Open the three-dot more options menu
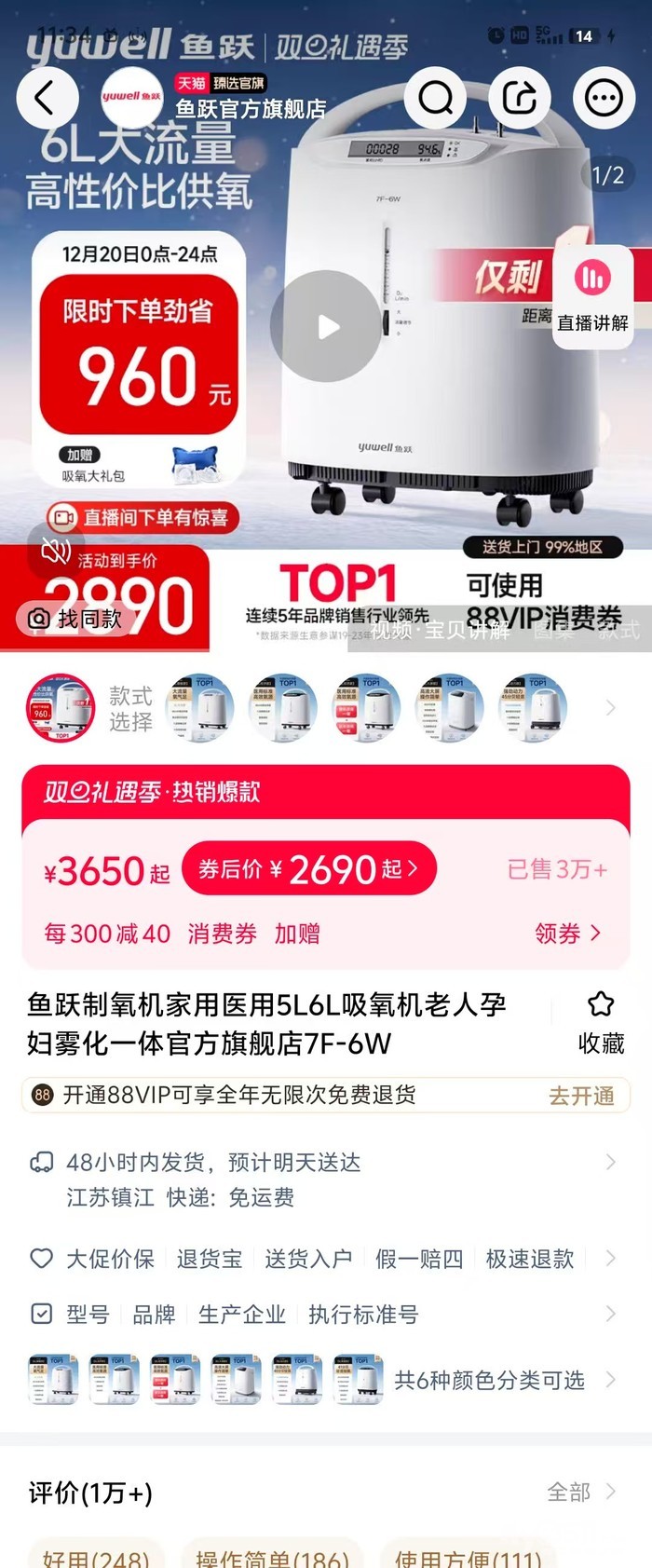 pos(604,97)
